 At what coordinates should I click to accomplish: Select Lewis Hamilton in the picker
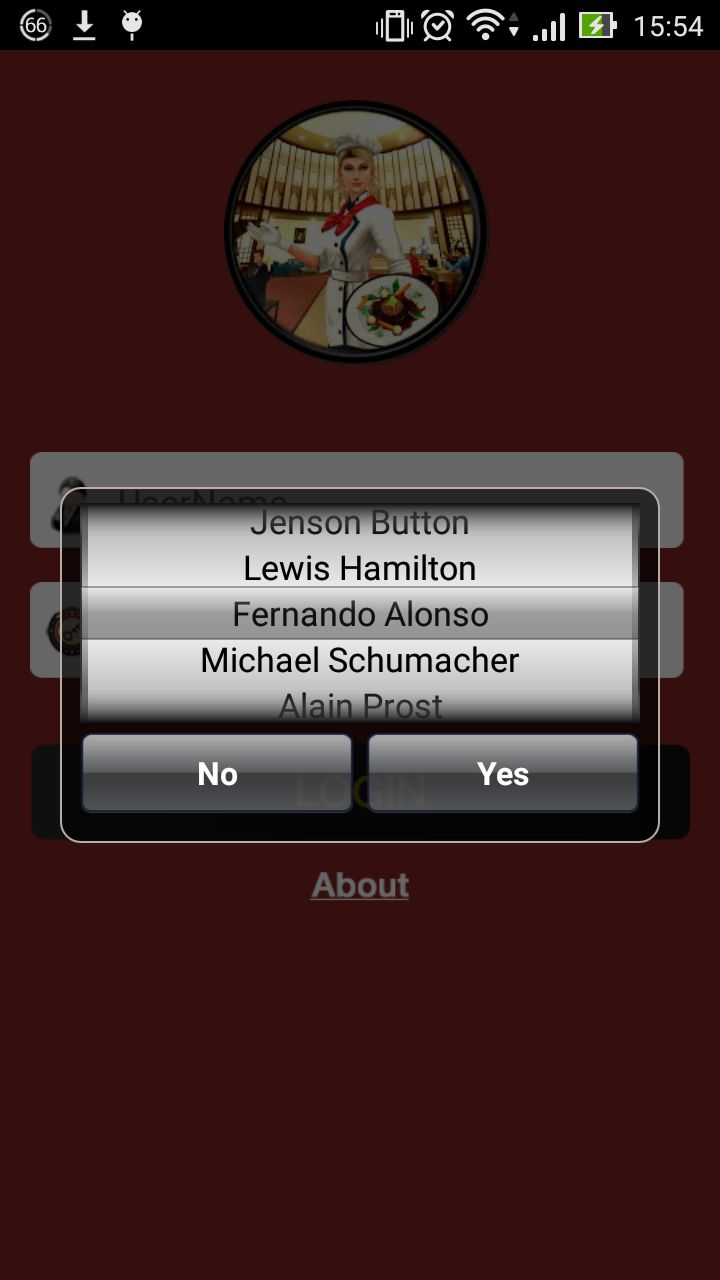coord(360,568)
